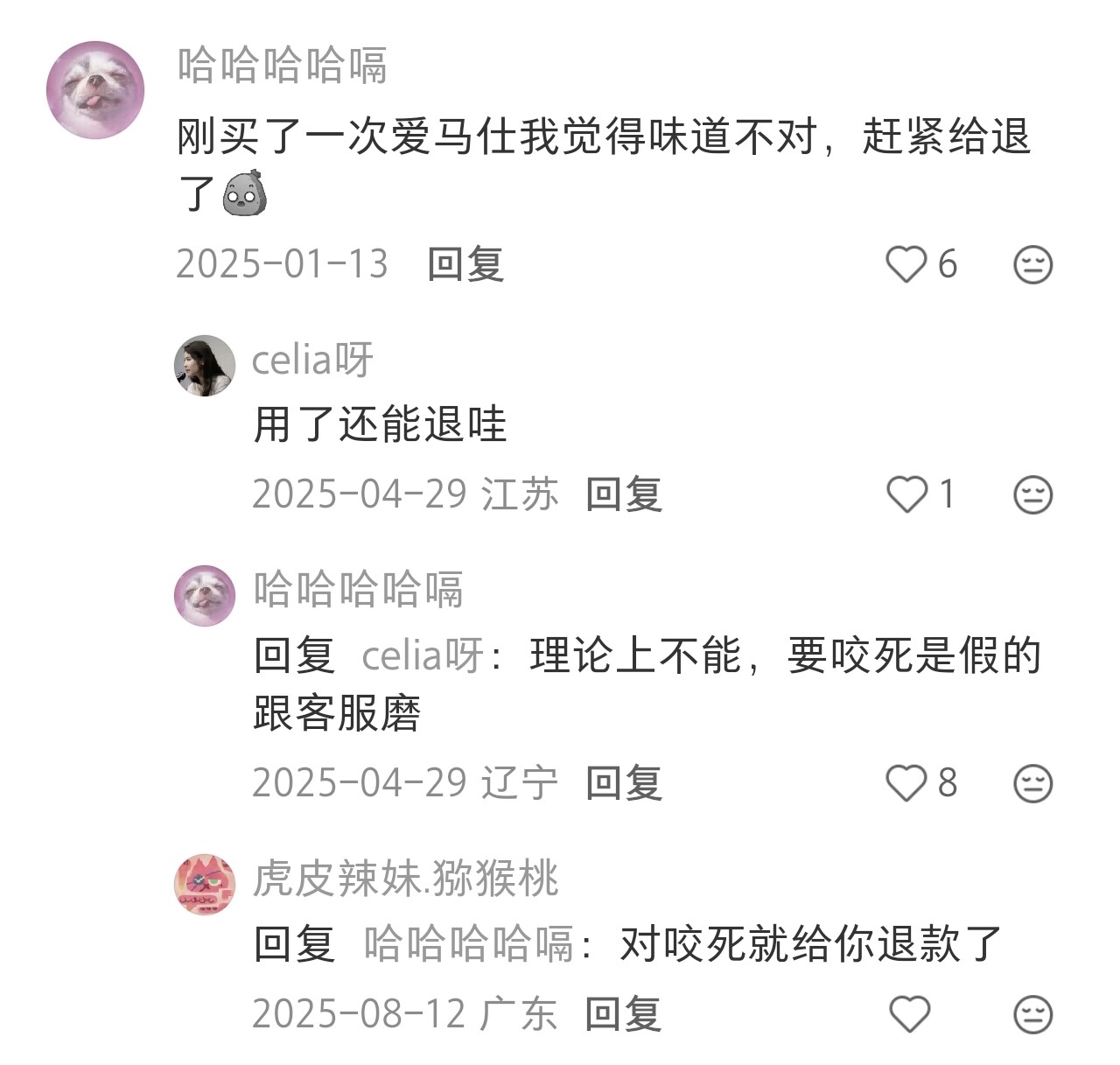Reply to the 2025-01-13 comment
The width and height of the screenshot is (1120, 1065).
tap(465, 264)
